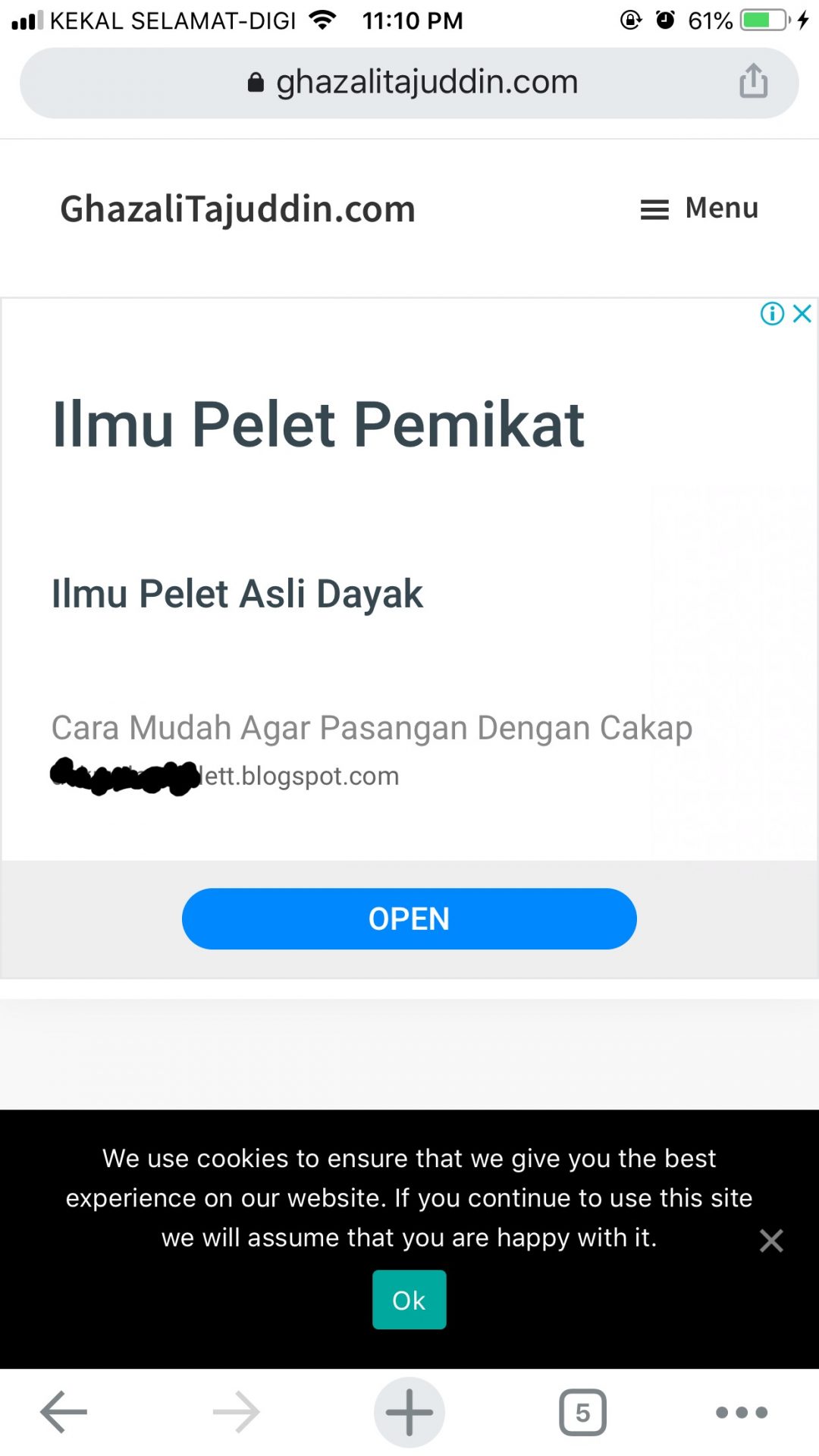
Task: Open the browser's three-dot menu
Action: pyautogui.click(x=742, y=1412)
